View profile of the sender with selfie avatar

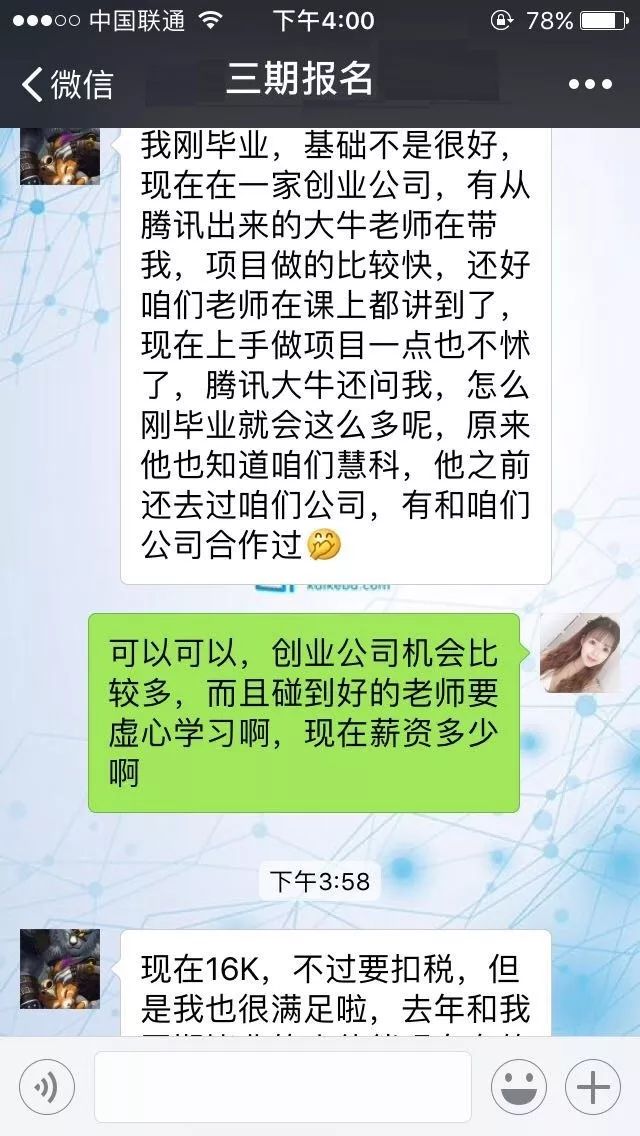point(580,653)
